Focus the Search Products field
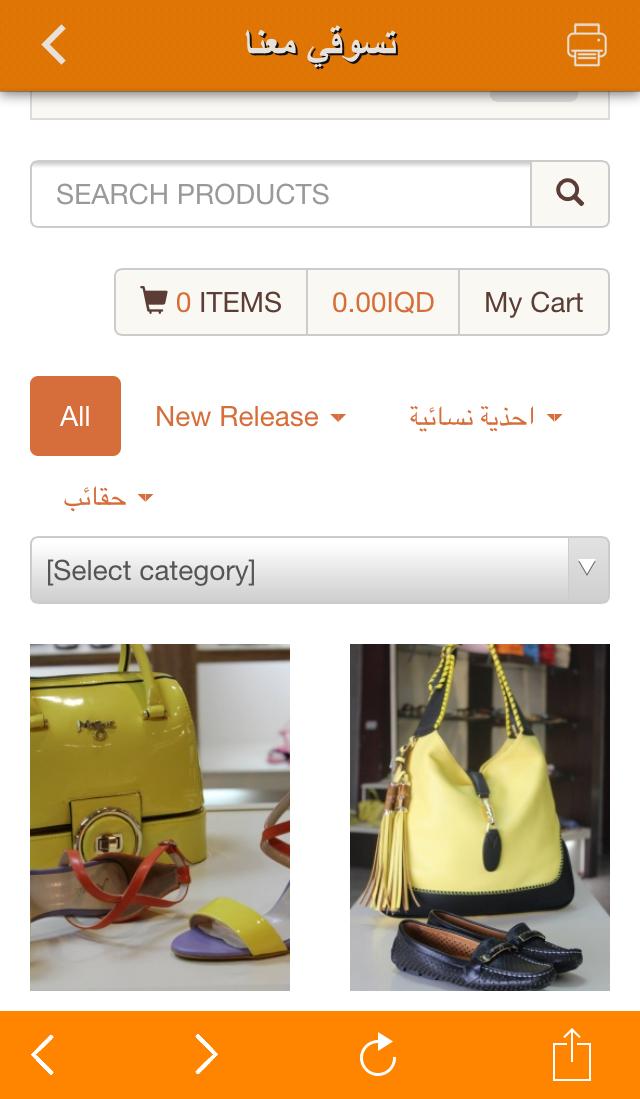The image size is (640, 1099). coord(281,194)
